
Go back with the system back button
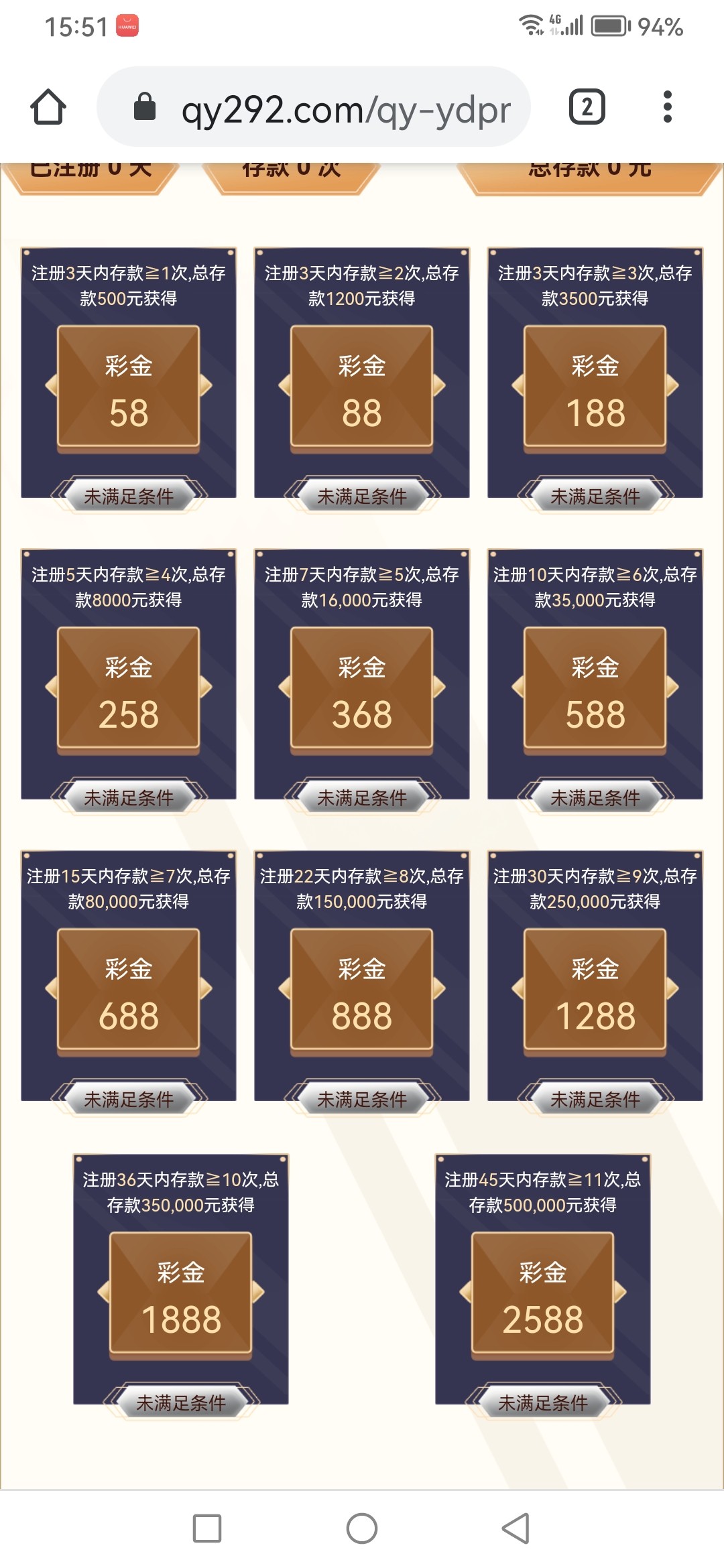[x=516, y=1528]
